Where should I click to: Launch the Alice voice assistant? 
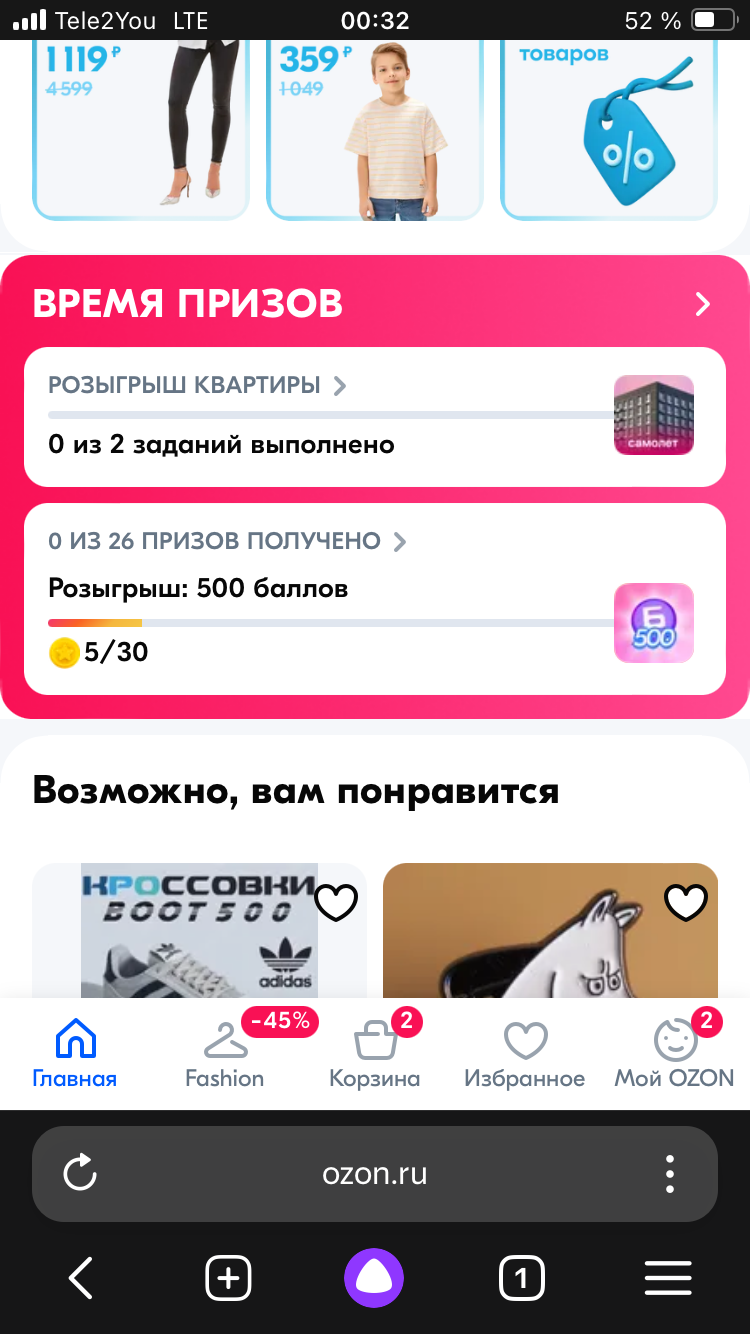pos(374,1277)
